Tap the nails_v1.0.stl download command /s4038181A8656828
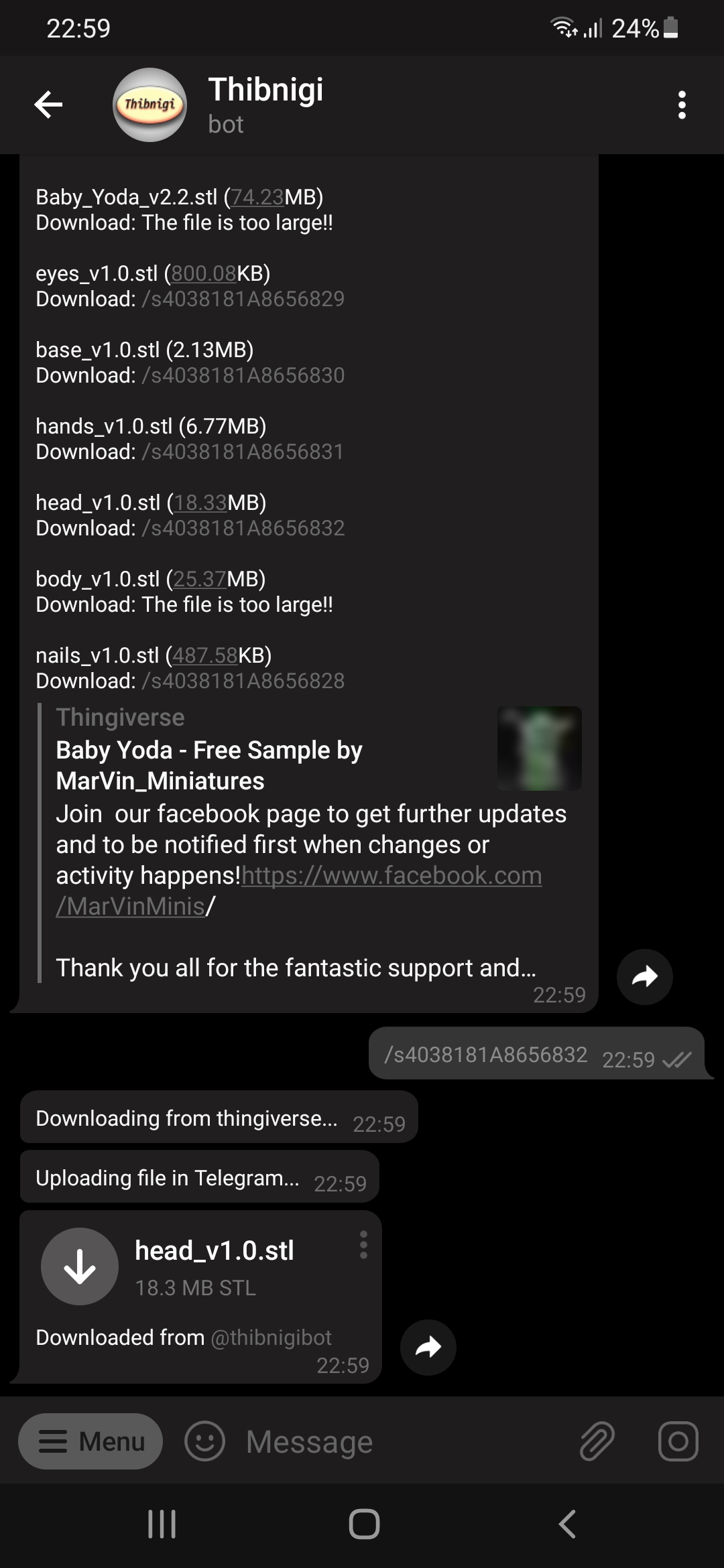The width and height of the screenshot is (724, 1568). pyautogui.click(x=243, y=681)
